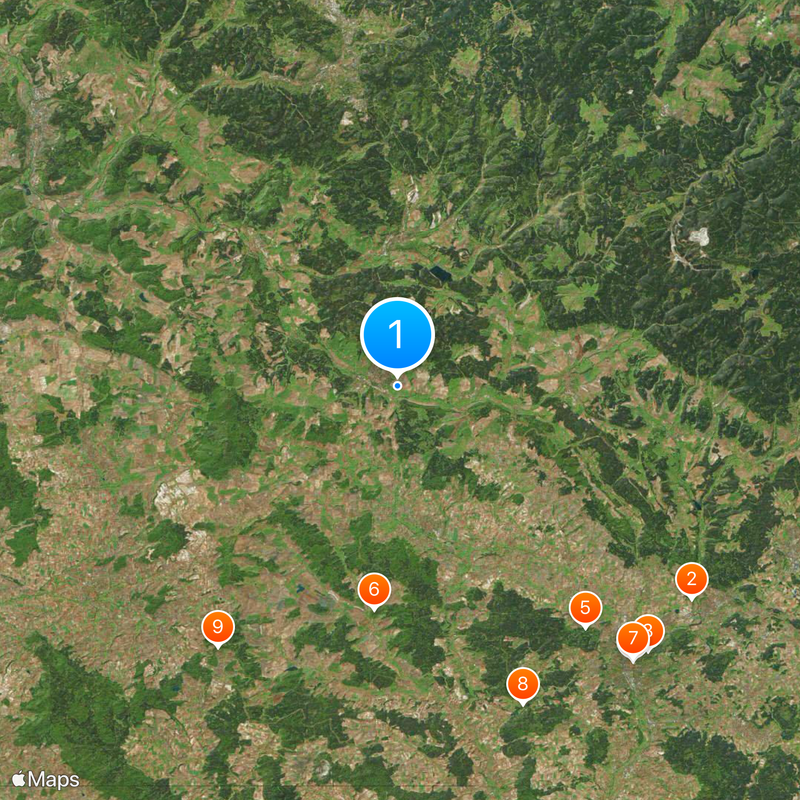The image size is (800, 800).
Task: Choose orange pin number 8
Action: point(522,685)
